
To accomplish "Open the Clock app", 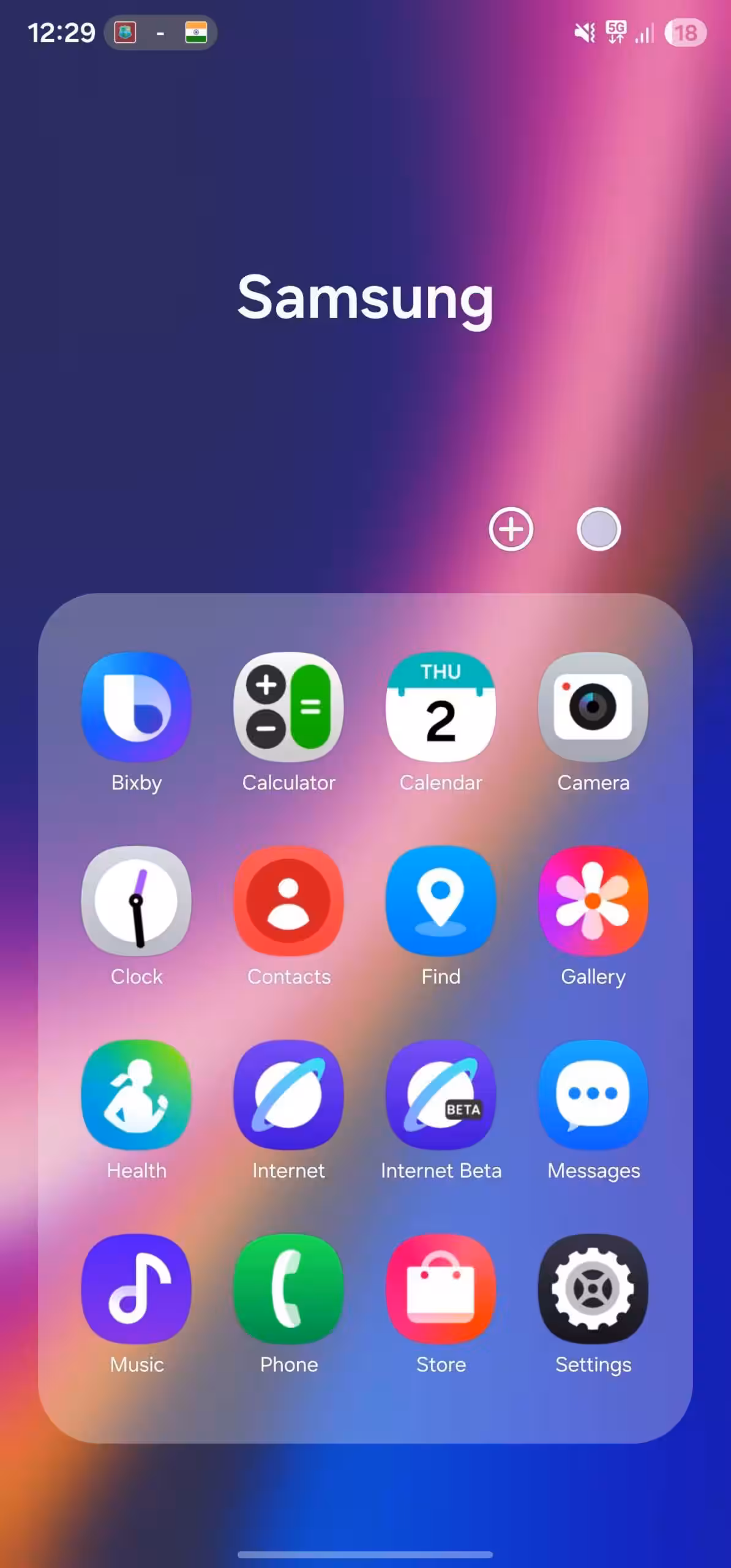I will click(137, 901).
